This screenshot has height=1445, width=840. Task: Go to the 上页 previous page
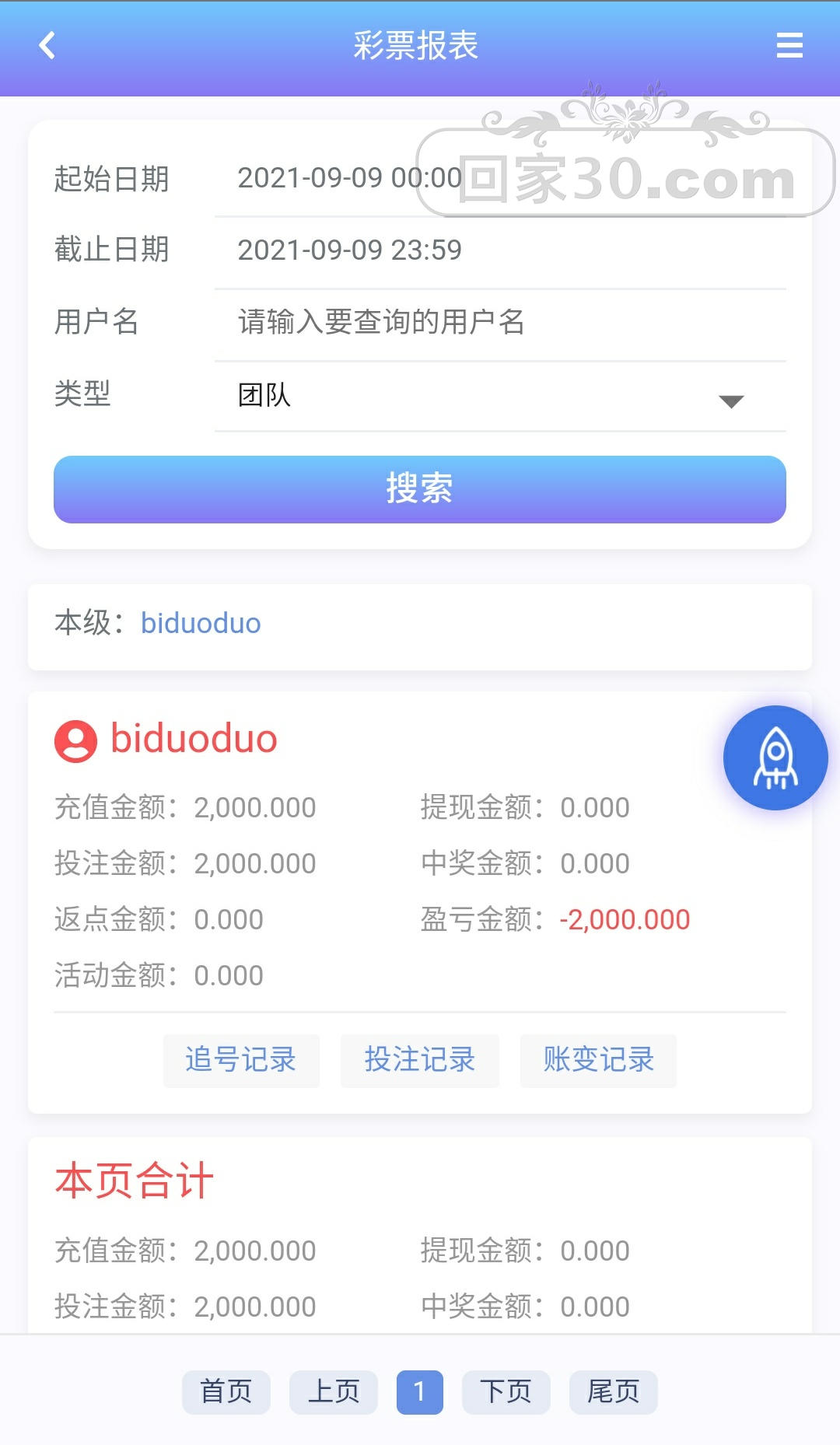(x=334, y=1391)
